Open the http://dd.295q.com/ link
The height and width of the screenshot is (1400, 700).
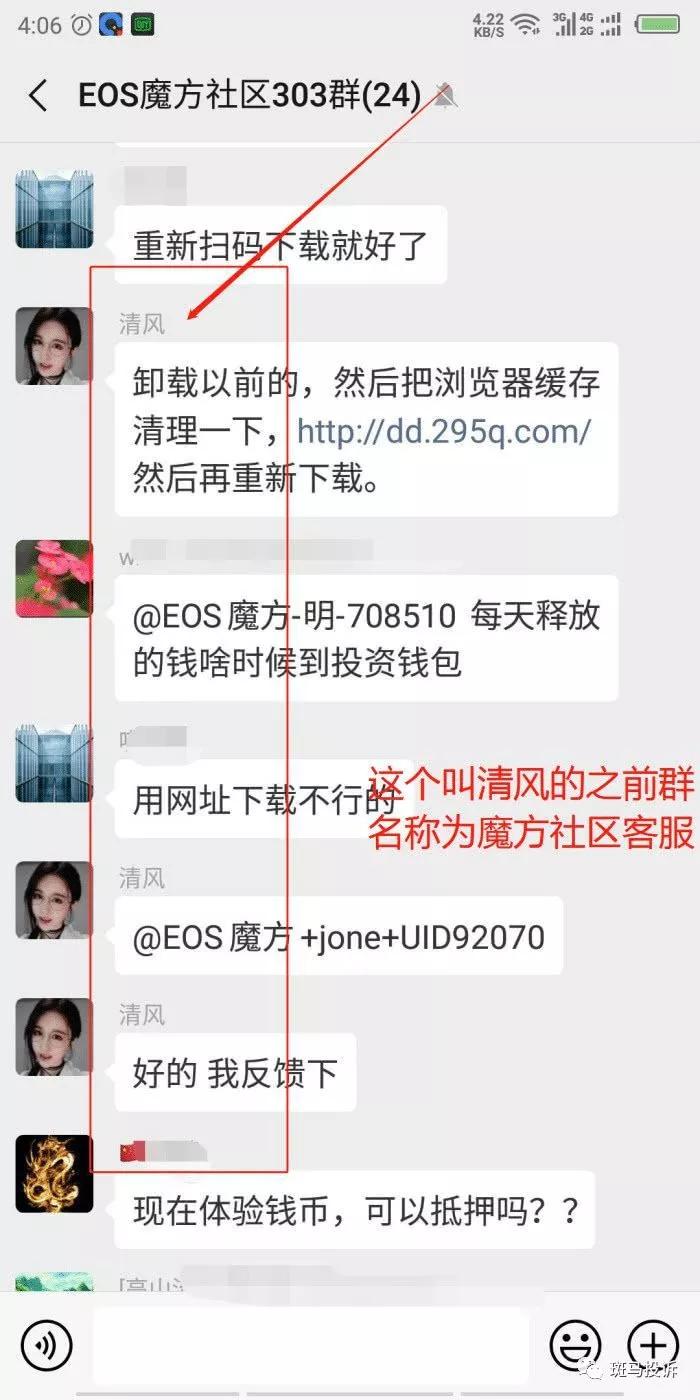[444, 432]
